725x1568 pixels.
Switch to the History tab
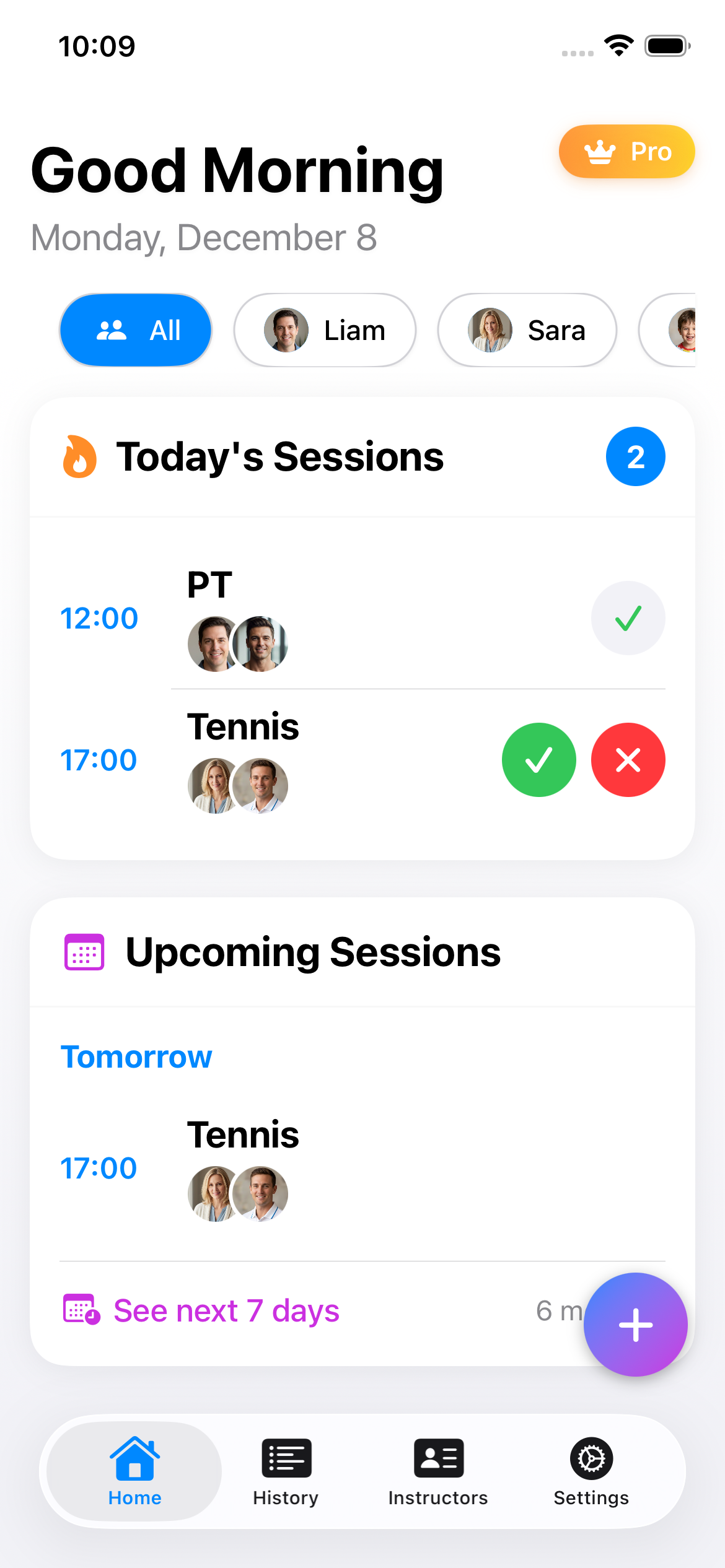(x=286, y=1471)
